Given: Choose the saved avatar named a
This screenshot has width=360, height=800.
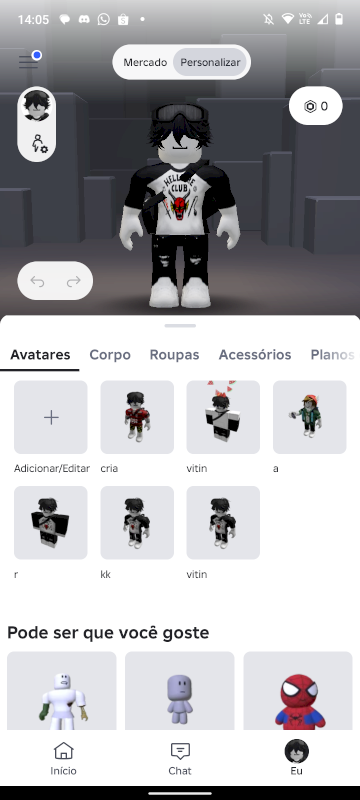Looking at the screenshot, I should tap(310, 417).
